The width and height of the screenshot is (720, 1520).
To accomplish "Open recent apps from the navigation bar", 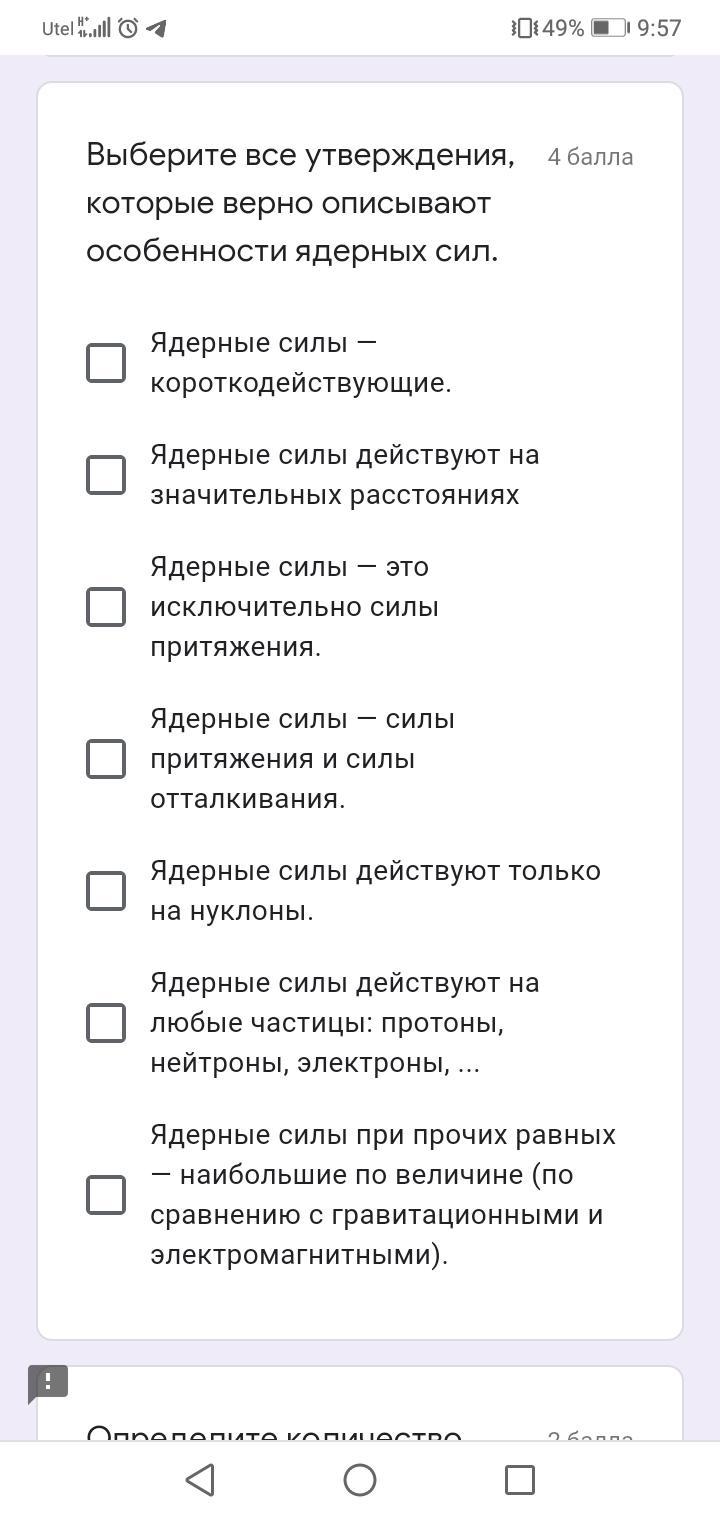I will (x=520, y=1480).
